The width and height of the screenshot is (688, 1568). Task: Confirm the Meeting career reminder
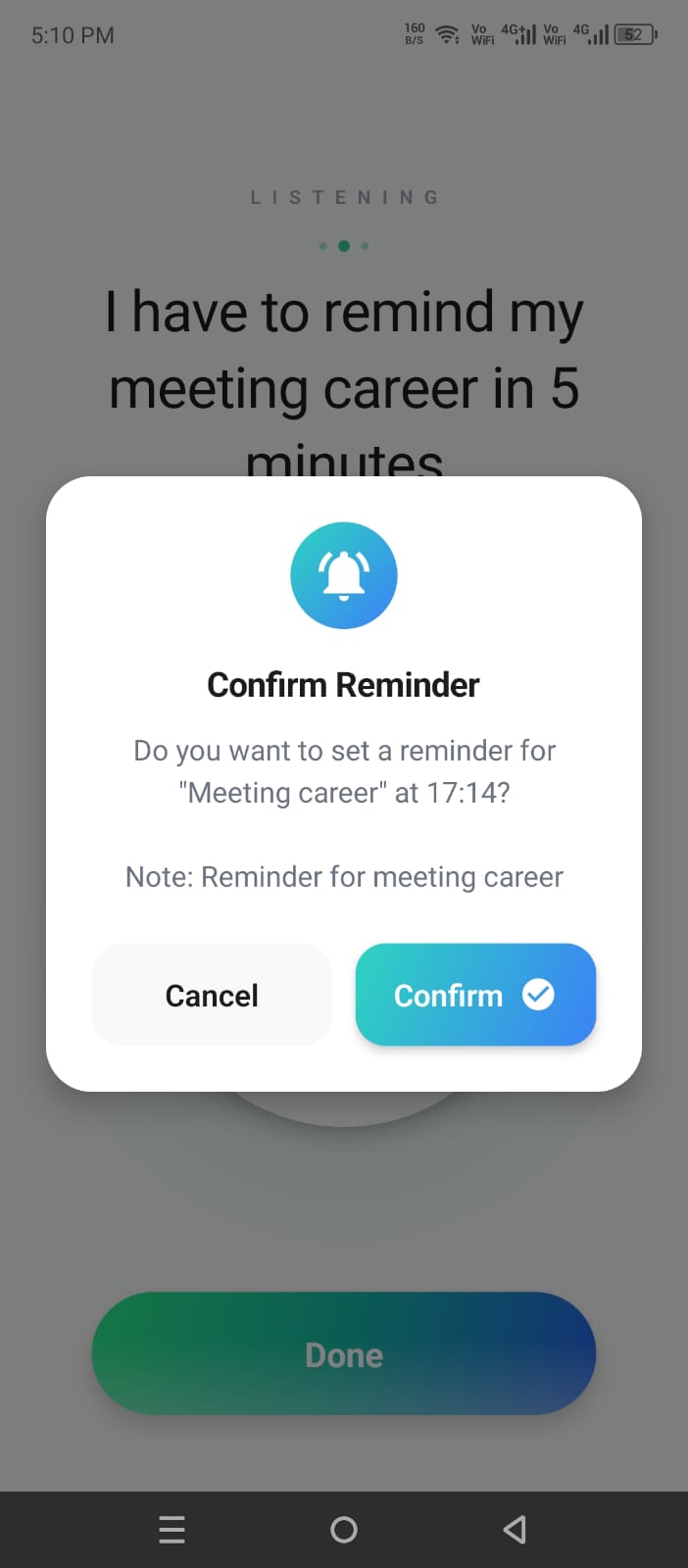coord(475,995)
